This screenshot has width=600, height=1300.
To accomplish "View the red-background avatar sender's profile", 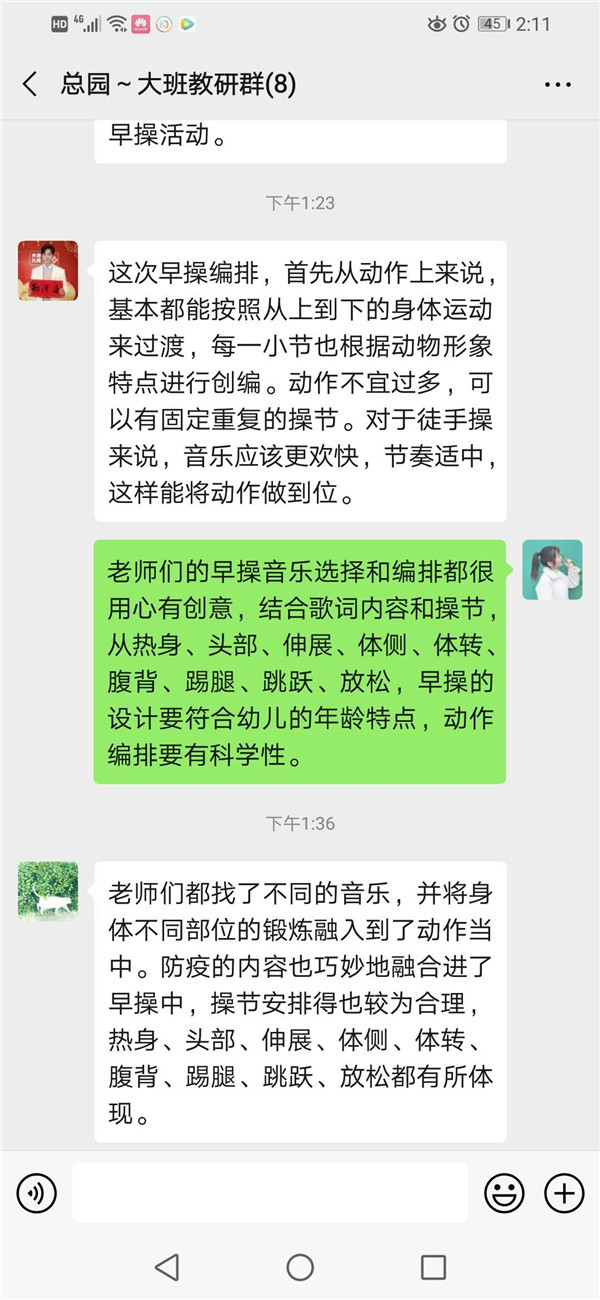I will (x=48, y=270).
